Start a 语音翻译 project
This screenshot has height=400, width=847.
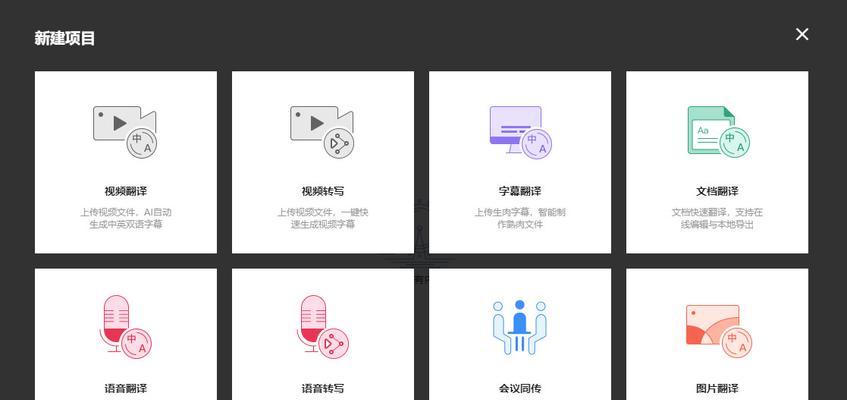coord(126,335)
